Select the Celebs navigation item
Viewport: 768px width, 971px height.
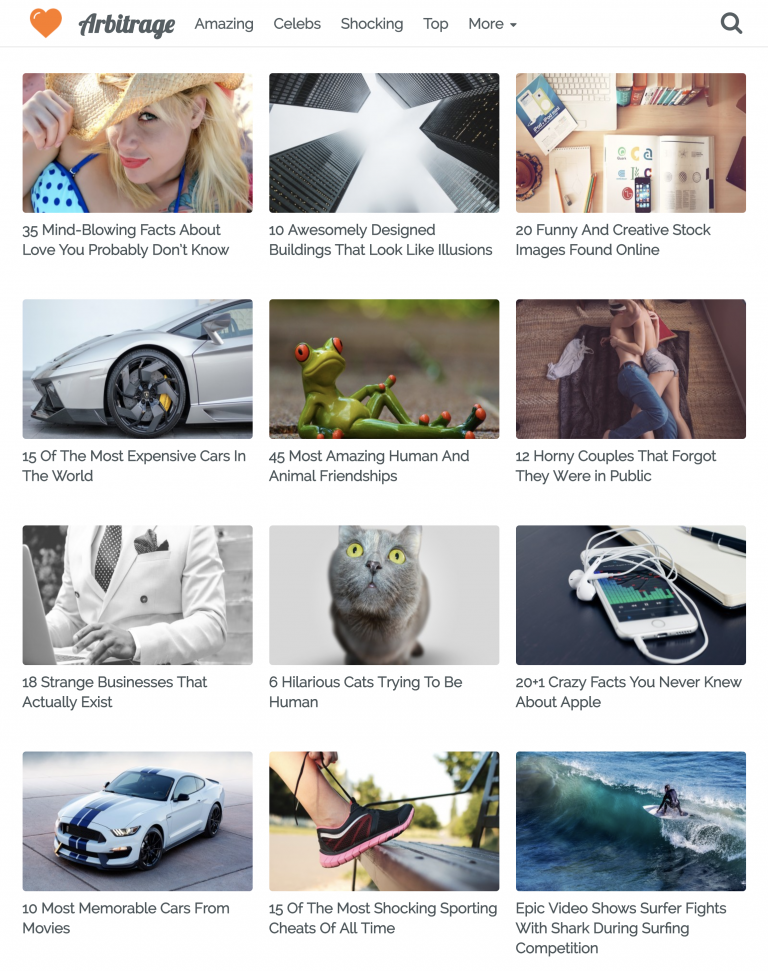point(297,24)
